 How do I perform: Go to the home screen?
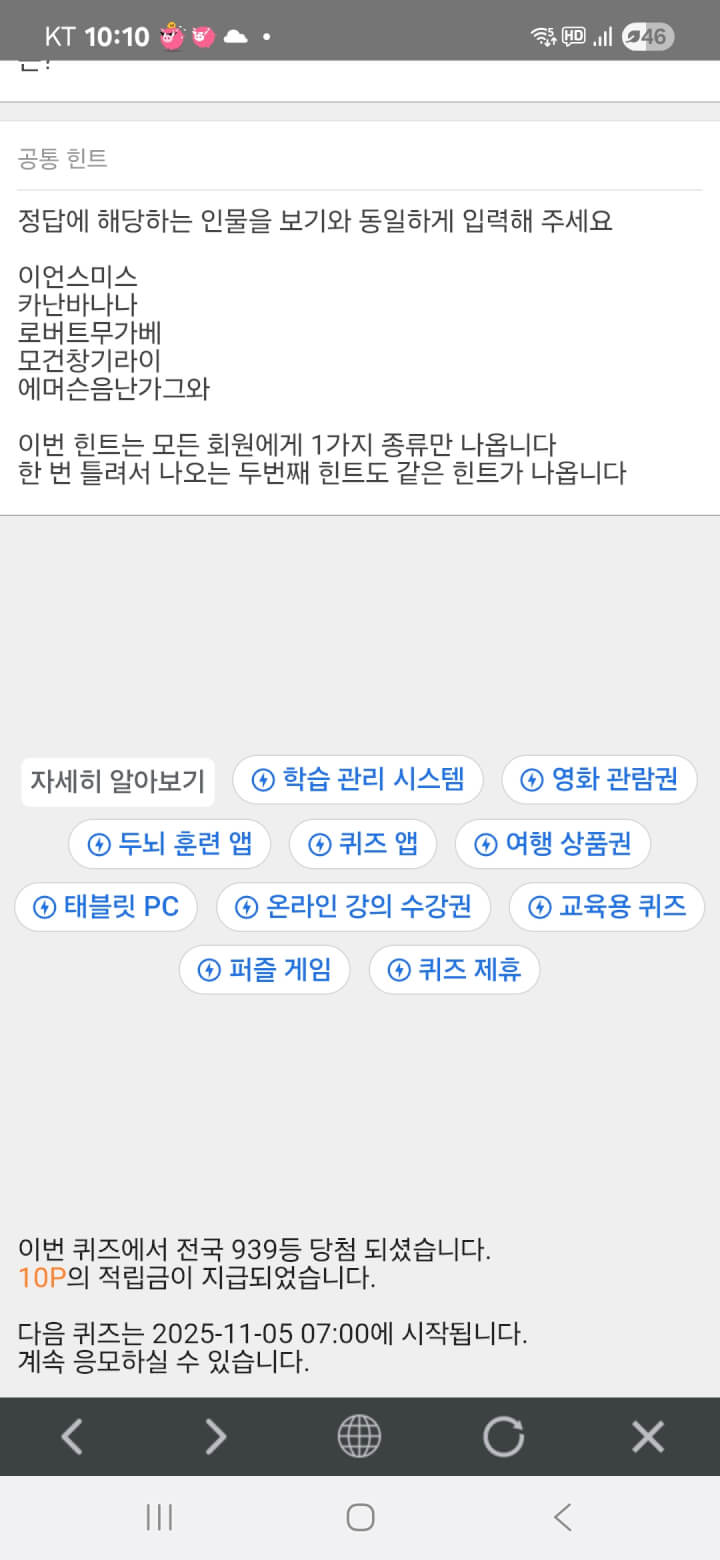[x=360, y=1517]
